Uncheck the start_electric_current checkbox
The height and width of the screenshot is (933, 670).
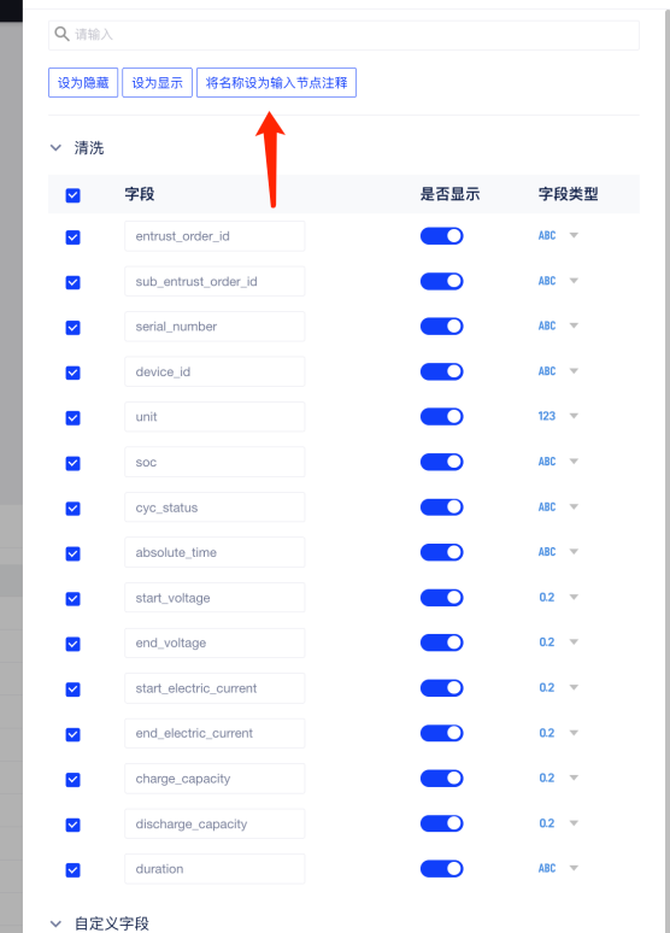point(73,689)
